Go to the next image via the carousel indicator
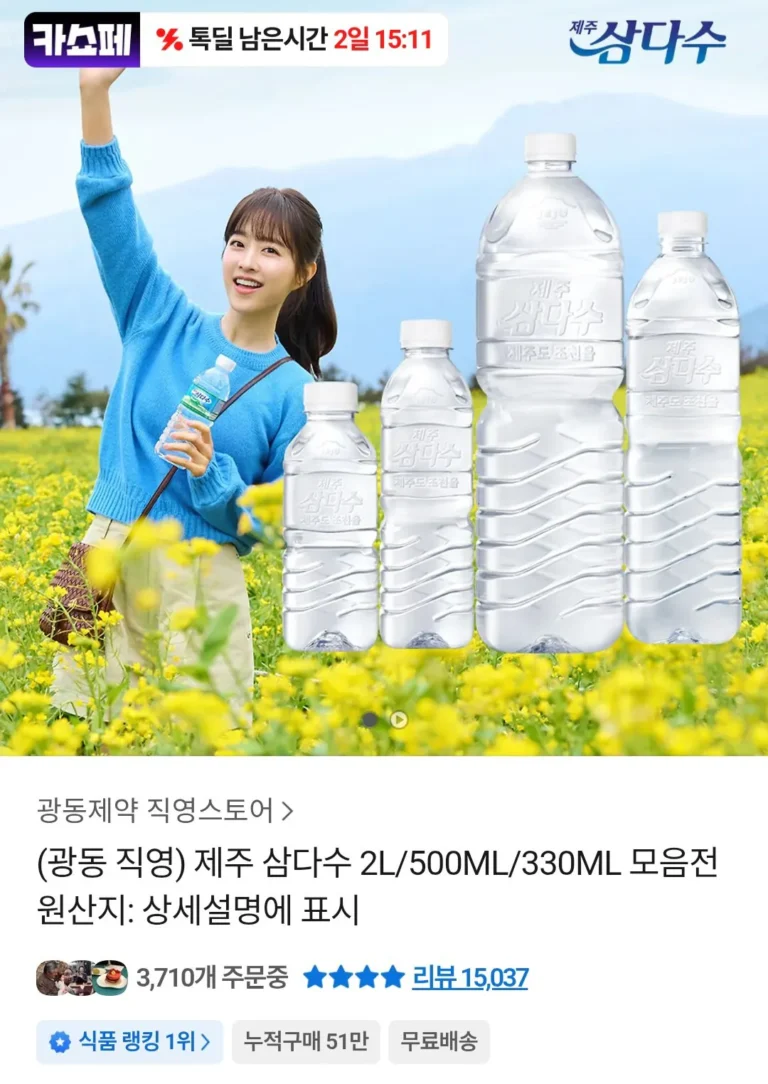The height and width of the screenshot is (1084, 768). [x=398, y=719]
